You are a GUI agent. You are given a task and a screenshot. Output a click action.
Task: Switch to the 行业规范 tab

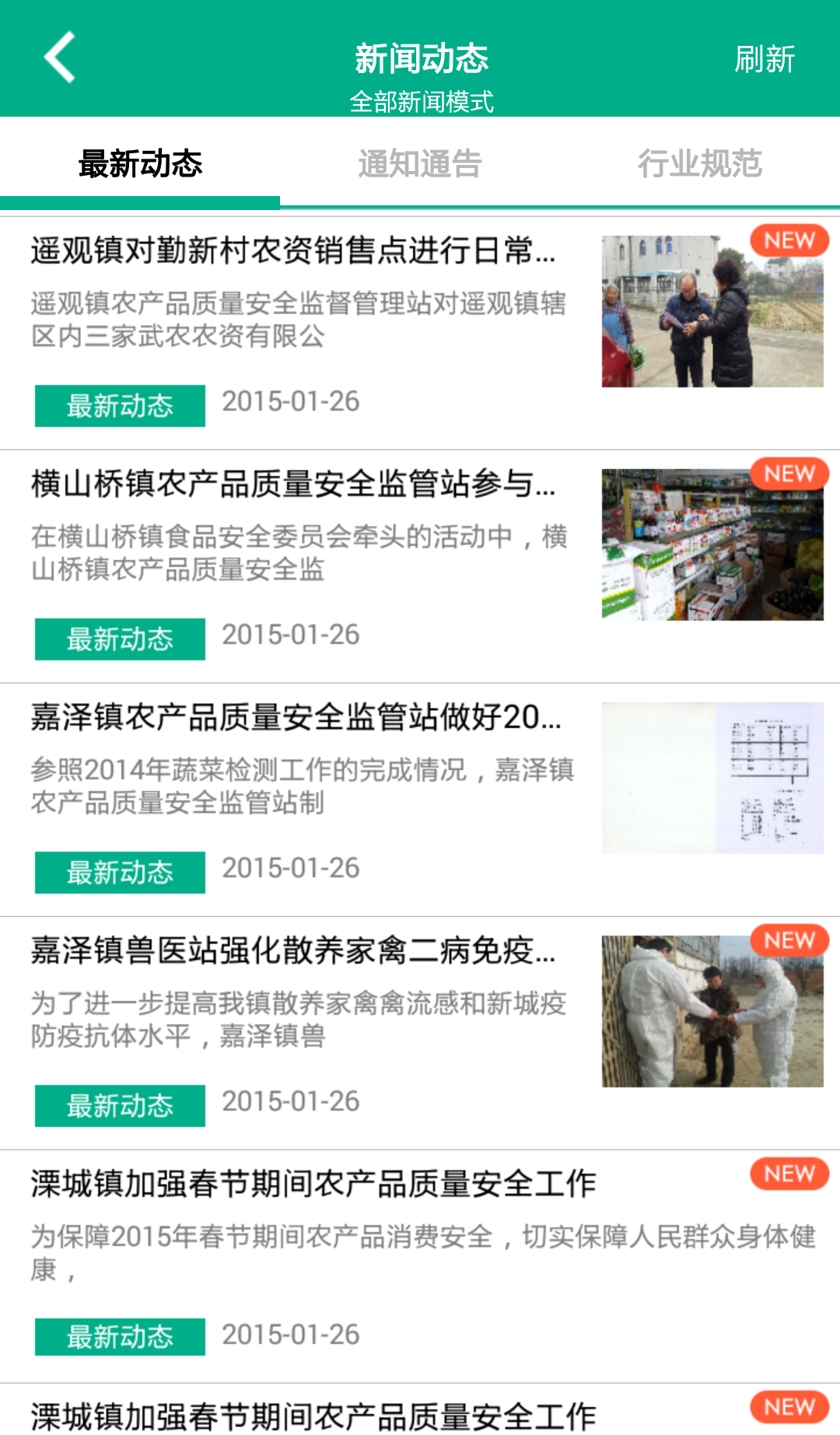coord(700,164)
